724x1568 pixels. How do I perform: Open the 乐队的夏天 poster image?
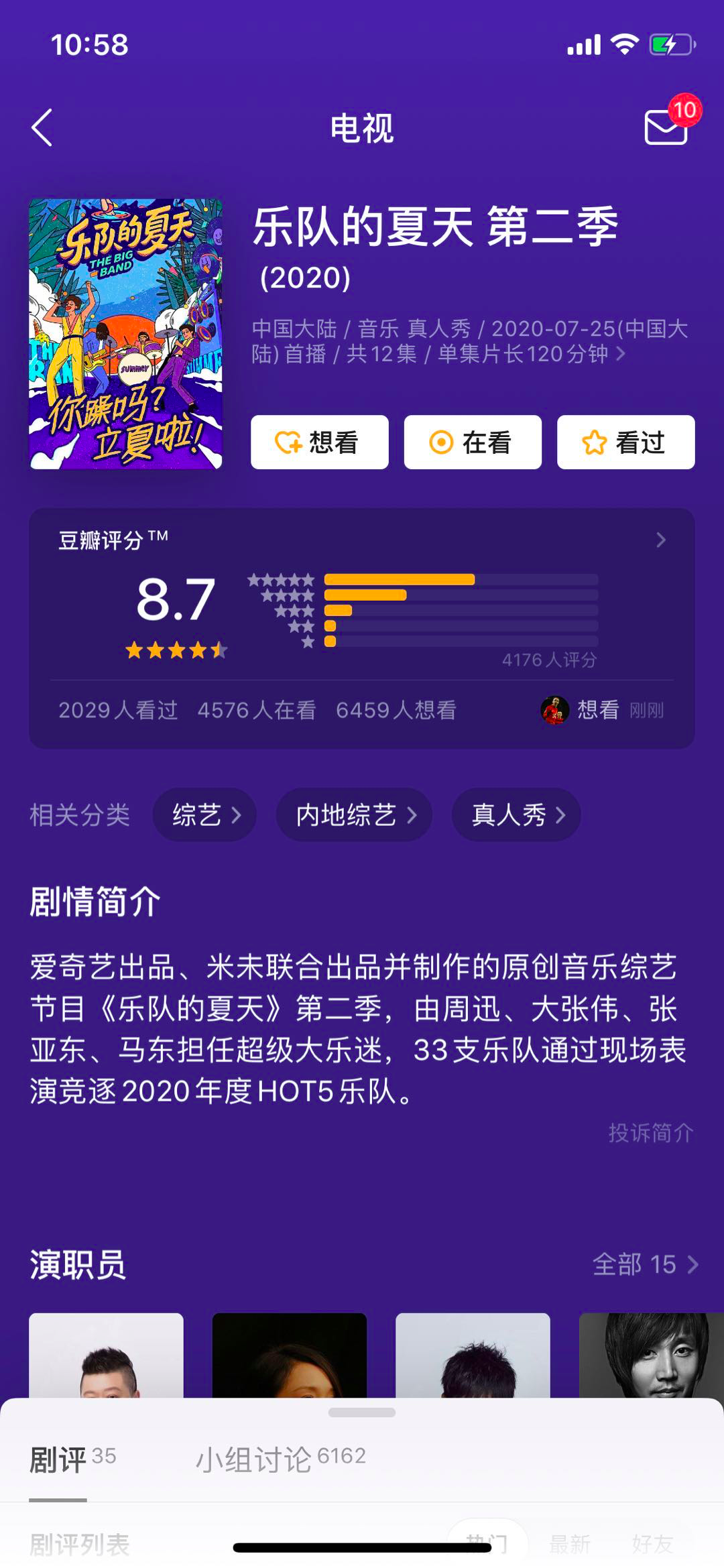click(125, 334)
